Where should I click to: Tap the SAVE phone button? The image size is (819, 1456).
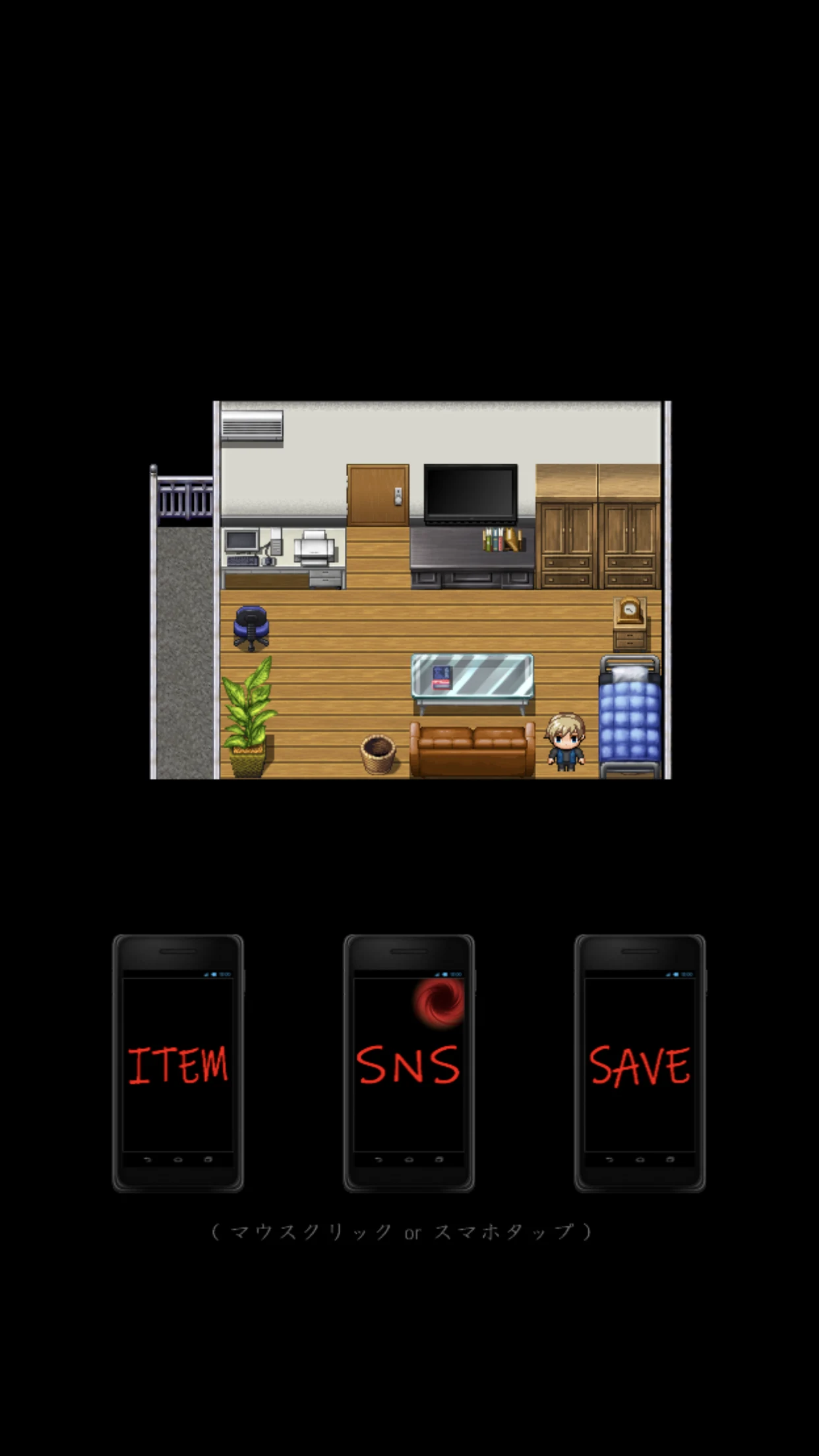[x=640, y=1063]
